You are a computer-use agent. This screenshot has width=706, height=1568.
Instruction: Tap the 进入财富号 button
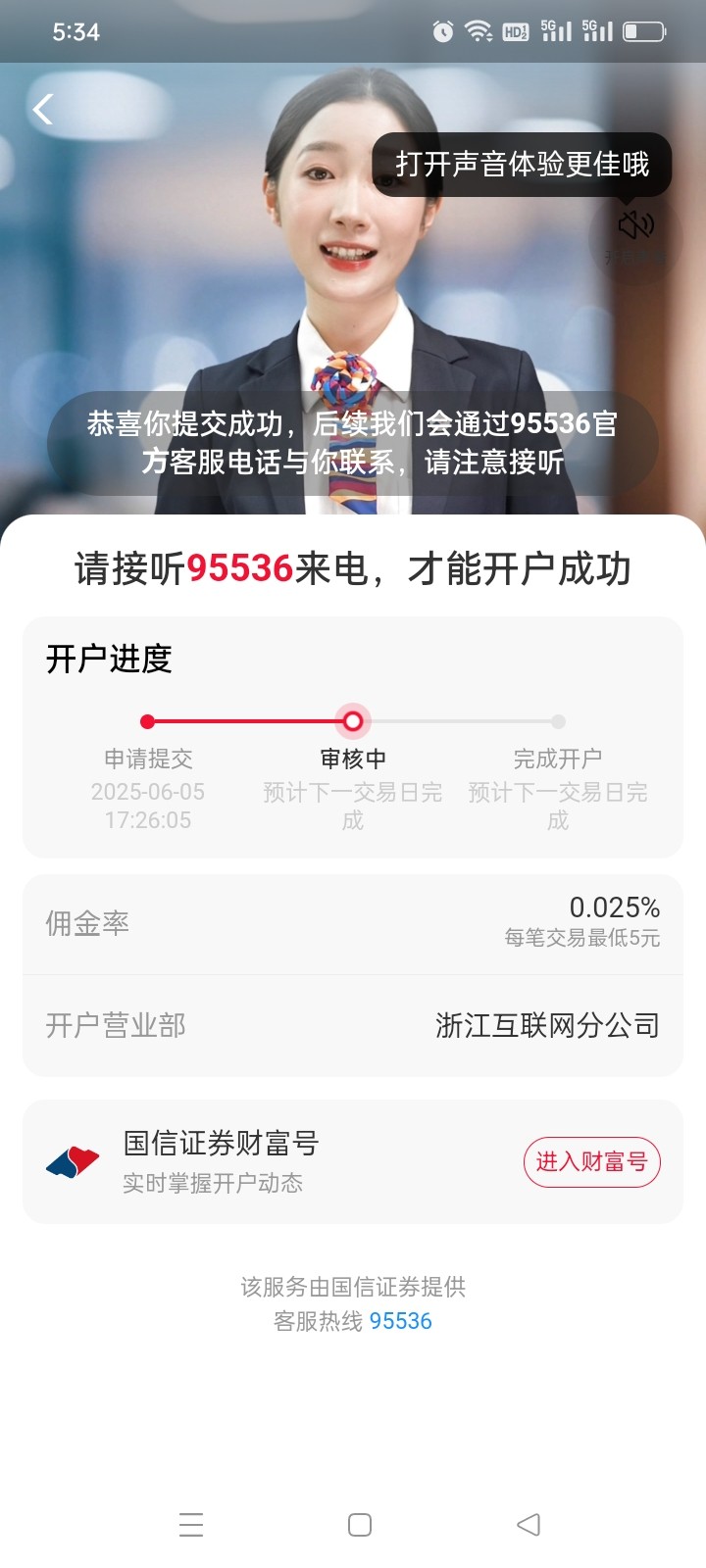coord(591,1162)
